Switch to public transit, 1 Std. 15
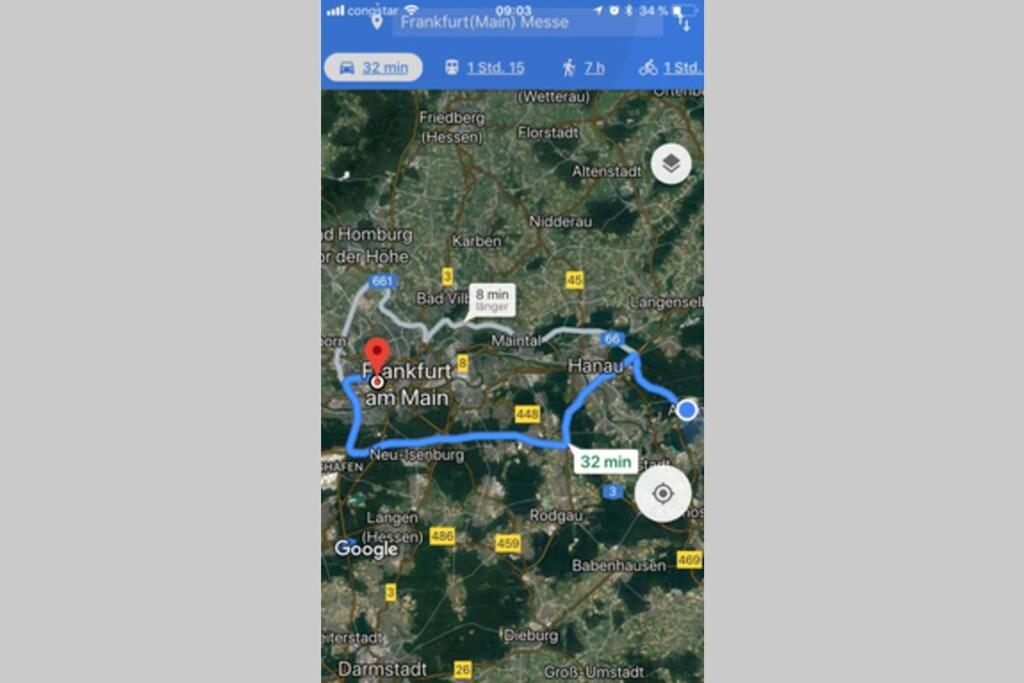 484,68
